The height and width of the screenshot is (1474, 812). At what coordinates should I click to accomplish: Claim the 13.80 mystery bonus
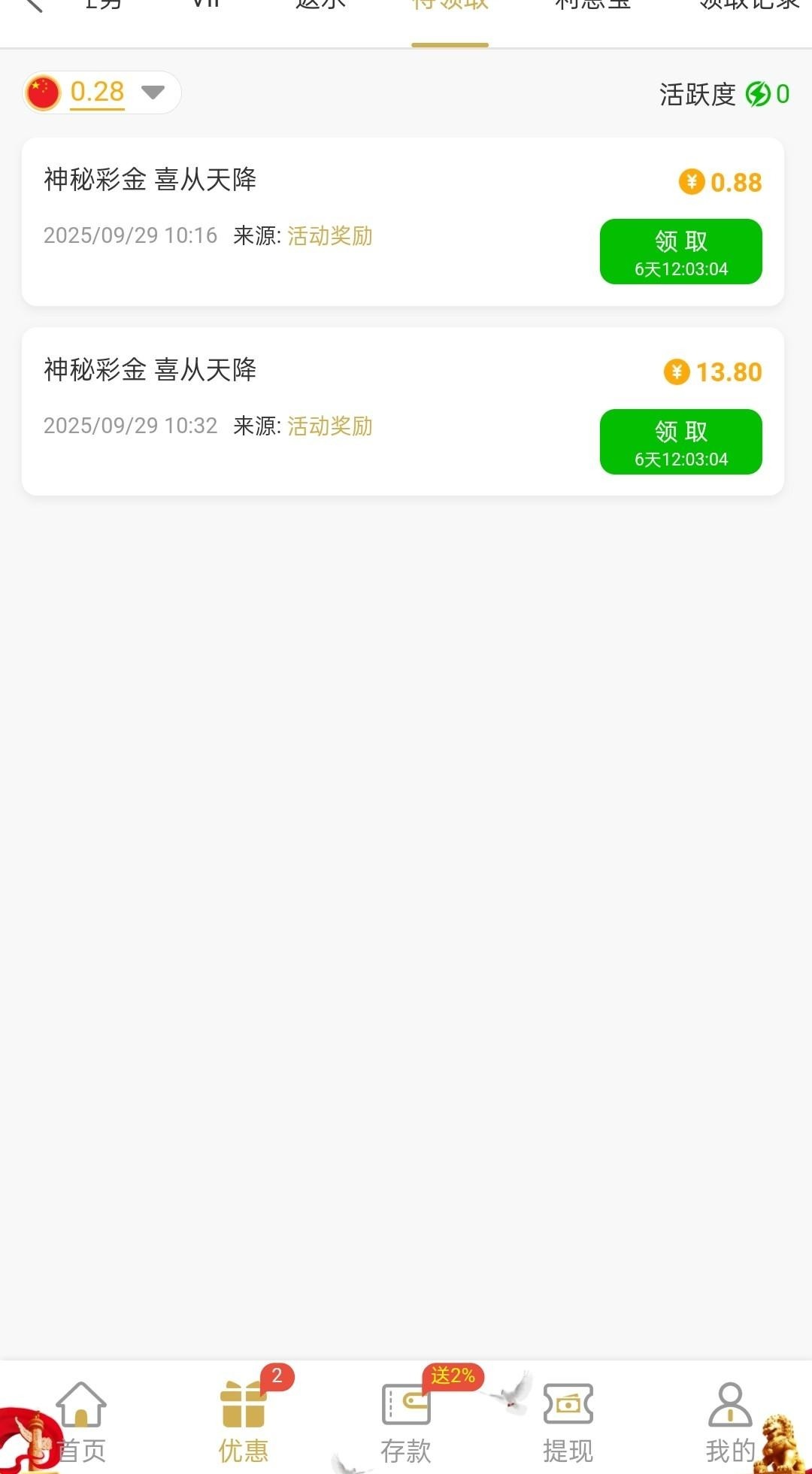click(680, 441)
